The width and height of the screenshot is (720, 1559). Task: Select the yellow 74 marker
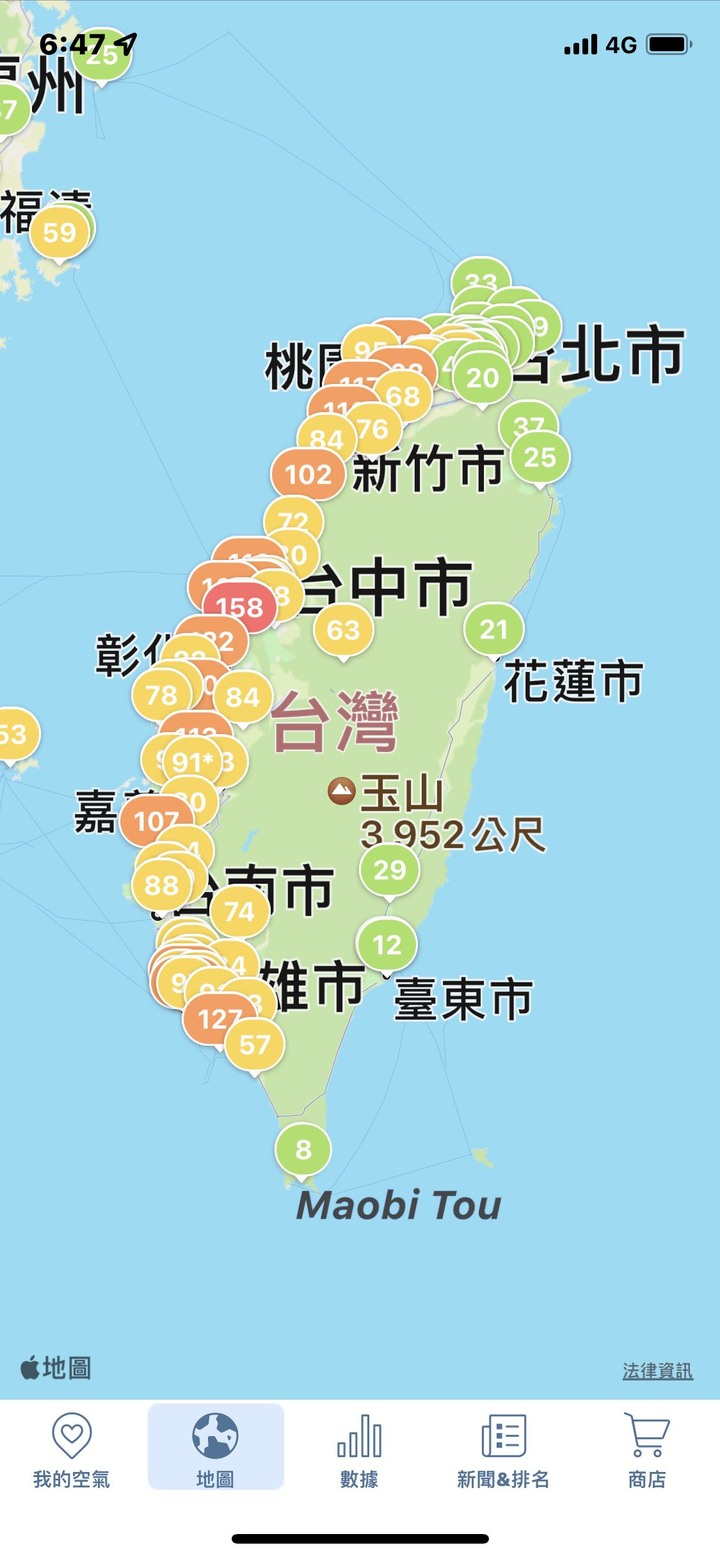pyautogui.click(x=240, y=911)
